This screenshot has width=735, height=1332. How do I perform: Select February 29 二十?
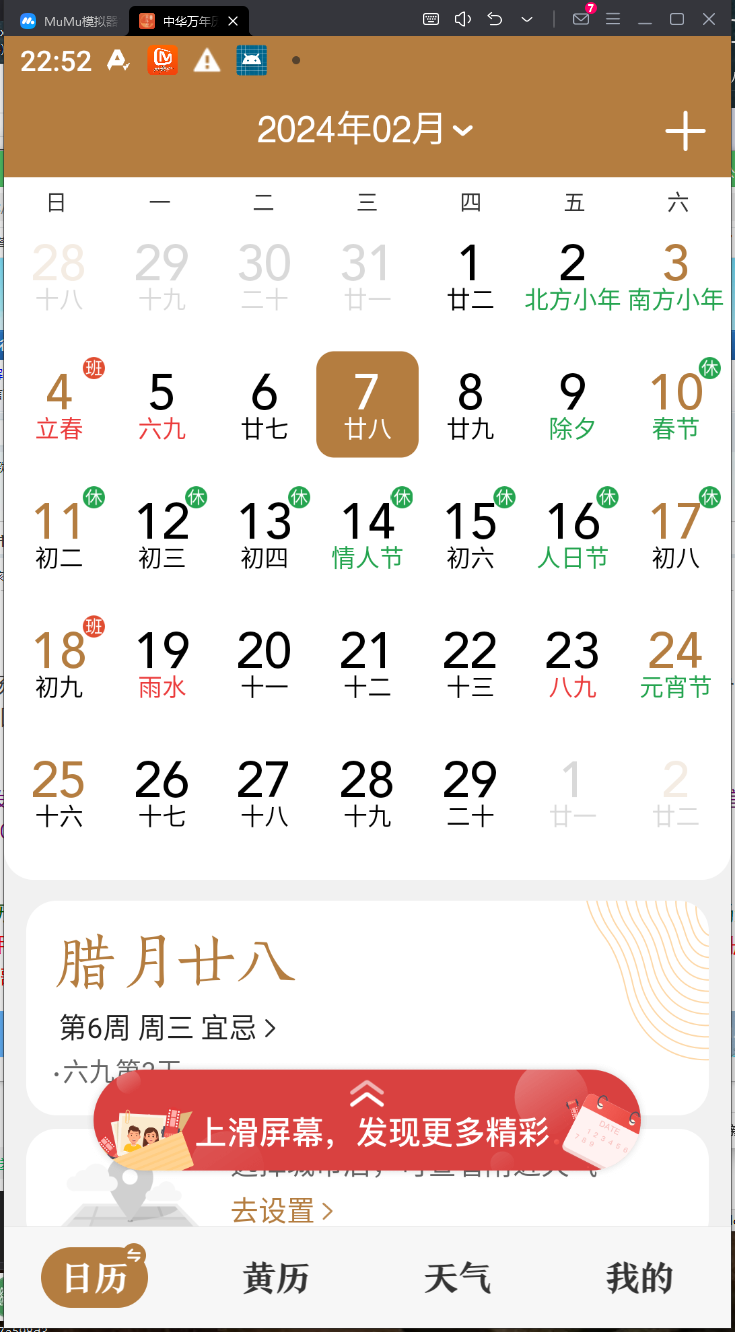[470, 793]
